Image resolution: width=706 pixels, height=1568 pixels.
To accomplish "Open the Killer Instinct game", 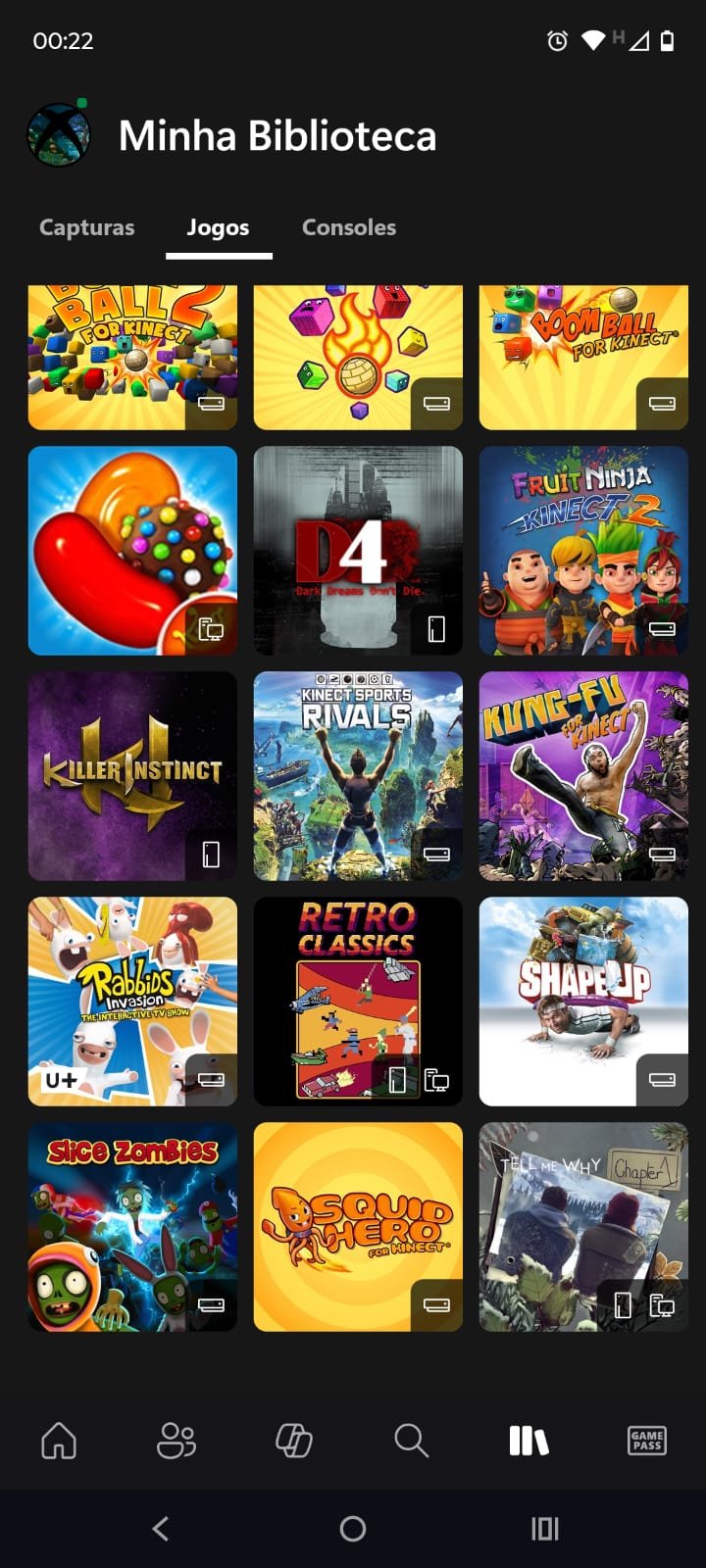I will point(132,776).
